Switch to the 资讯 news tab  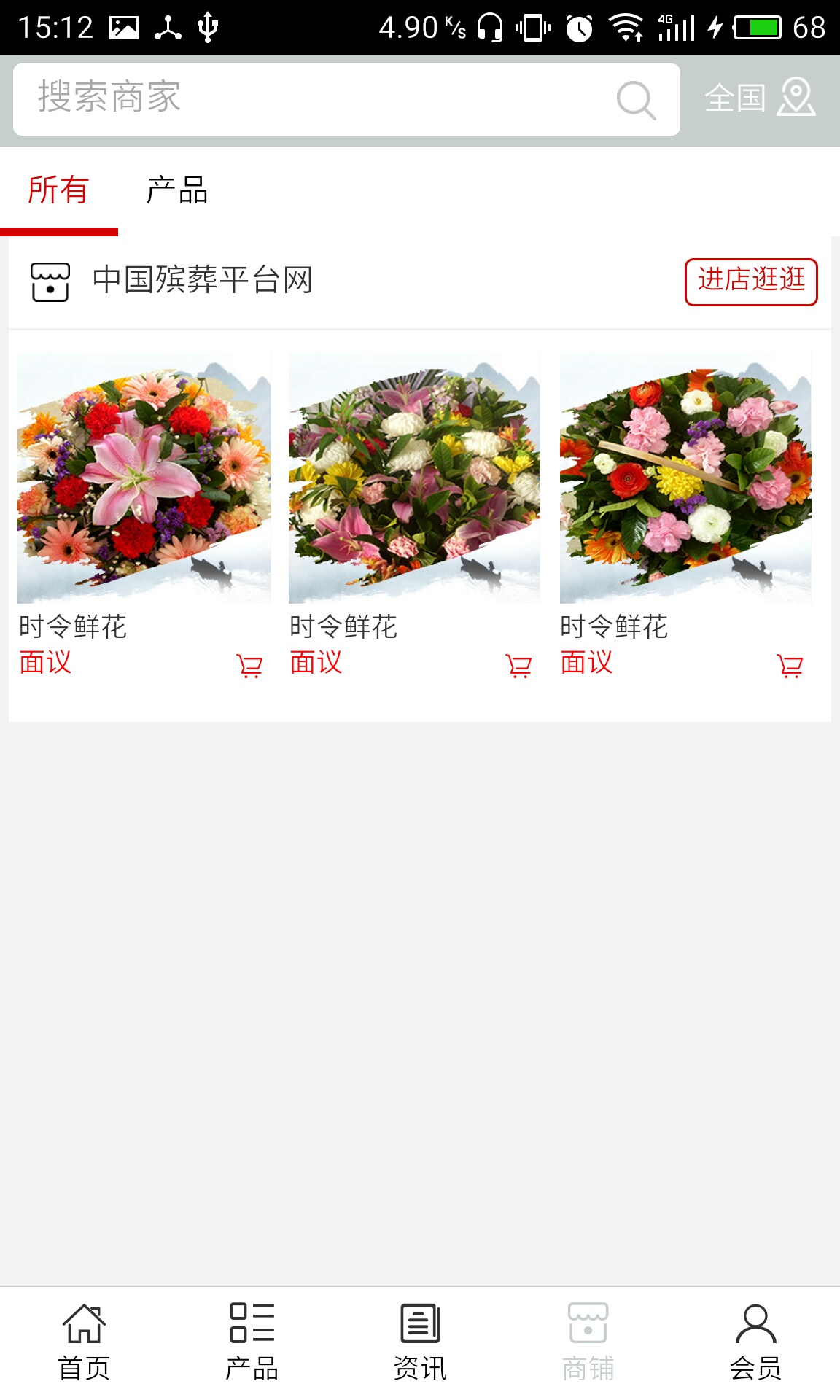point(420,1342)
